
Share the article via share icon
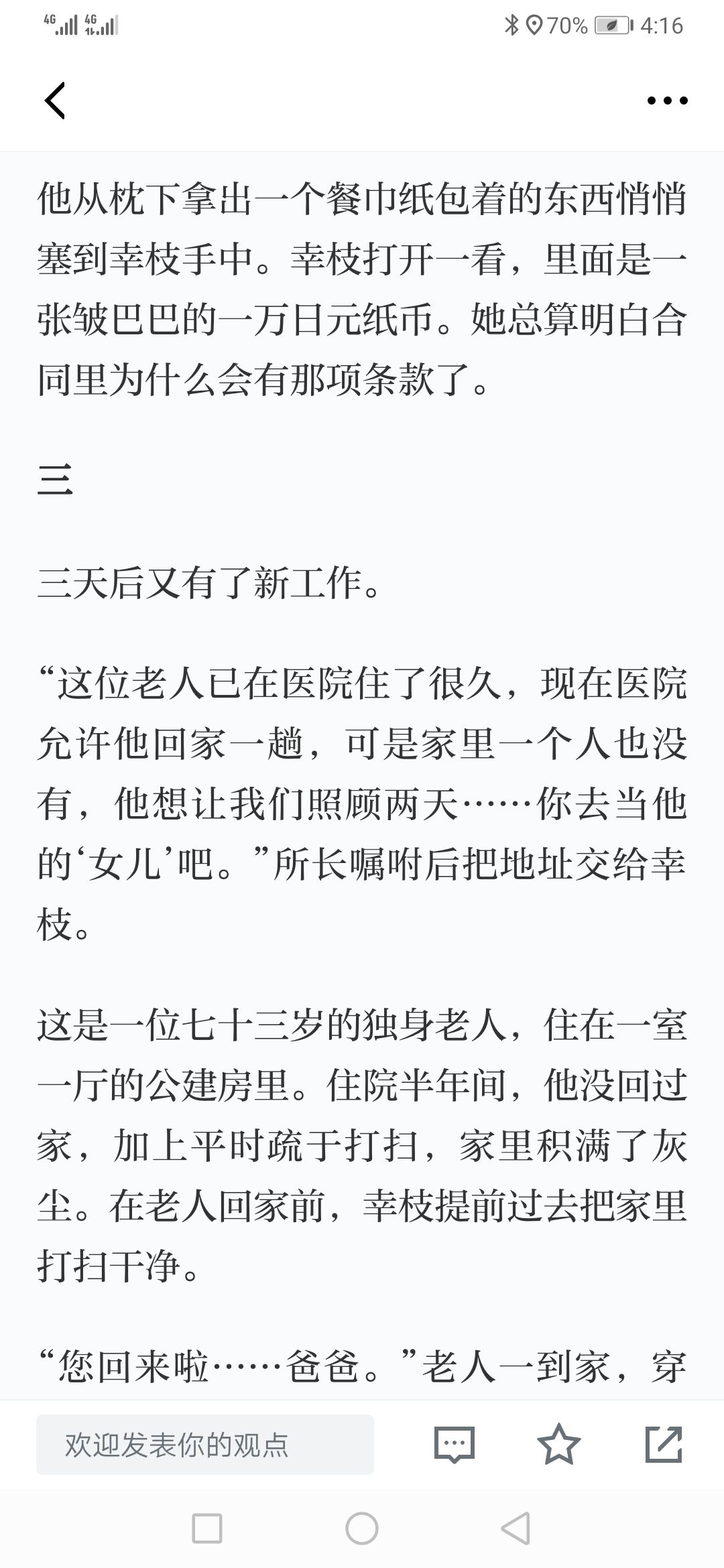coord(664,1444)
